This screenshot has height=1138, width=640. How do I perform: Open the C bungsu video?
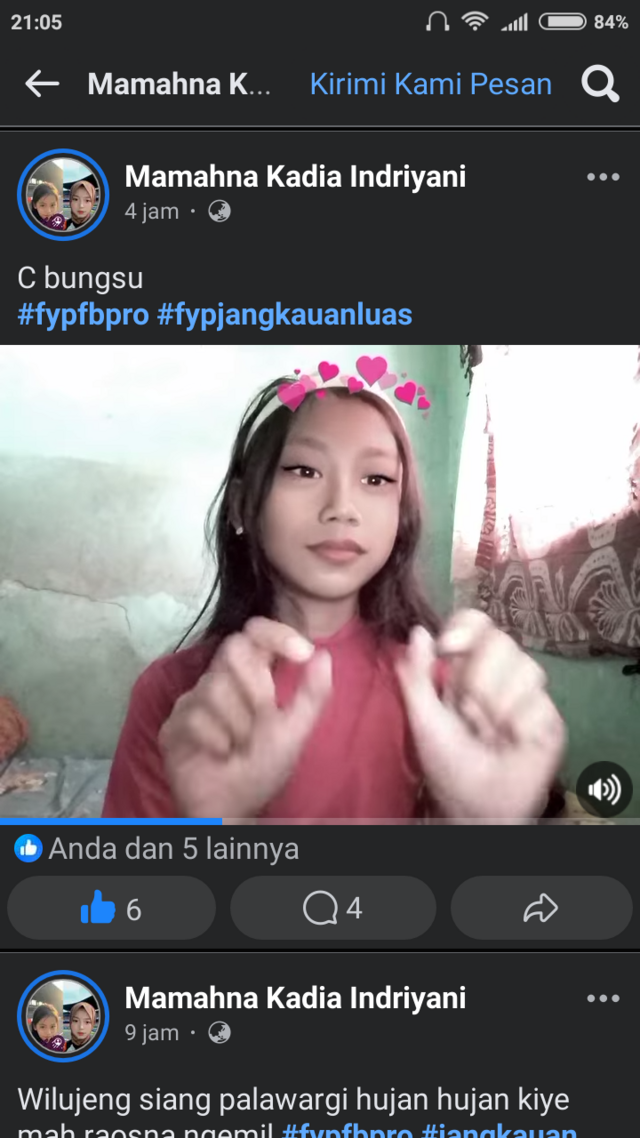click(x=320, y=582)
